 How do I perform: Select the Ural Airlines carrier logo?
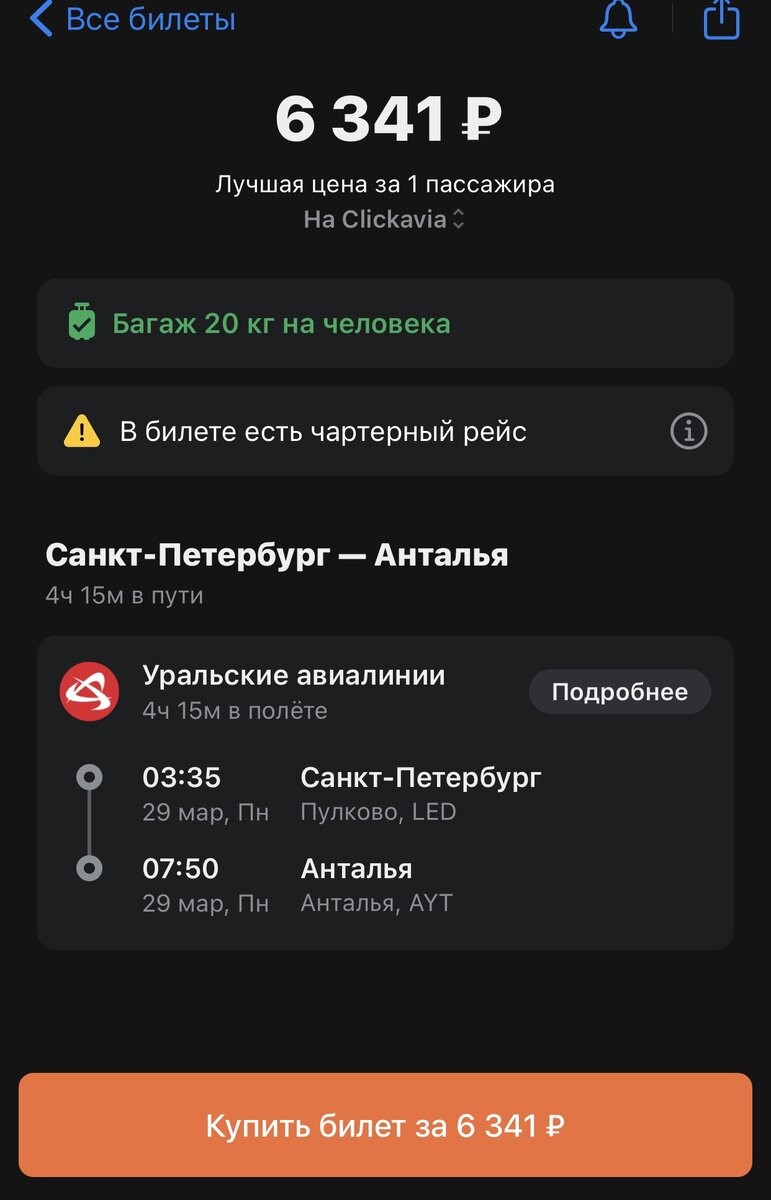click(88, 690)
